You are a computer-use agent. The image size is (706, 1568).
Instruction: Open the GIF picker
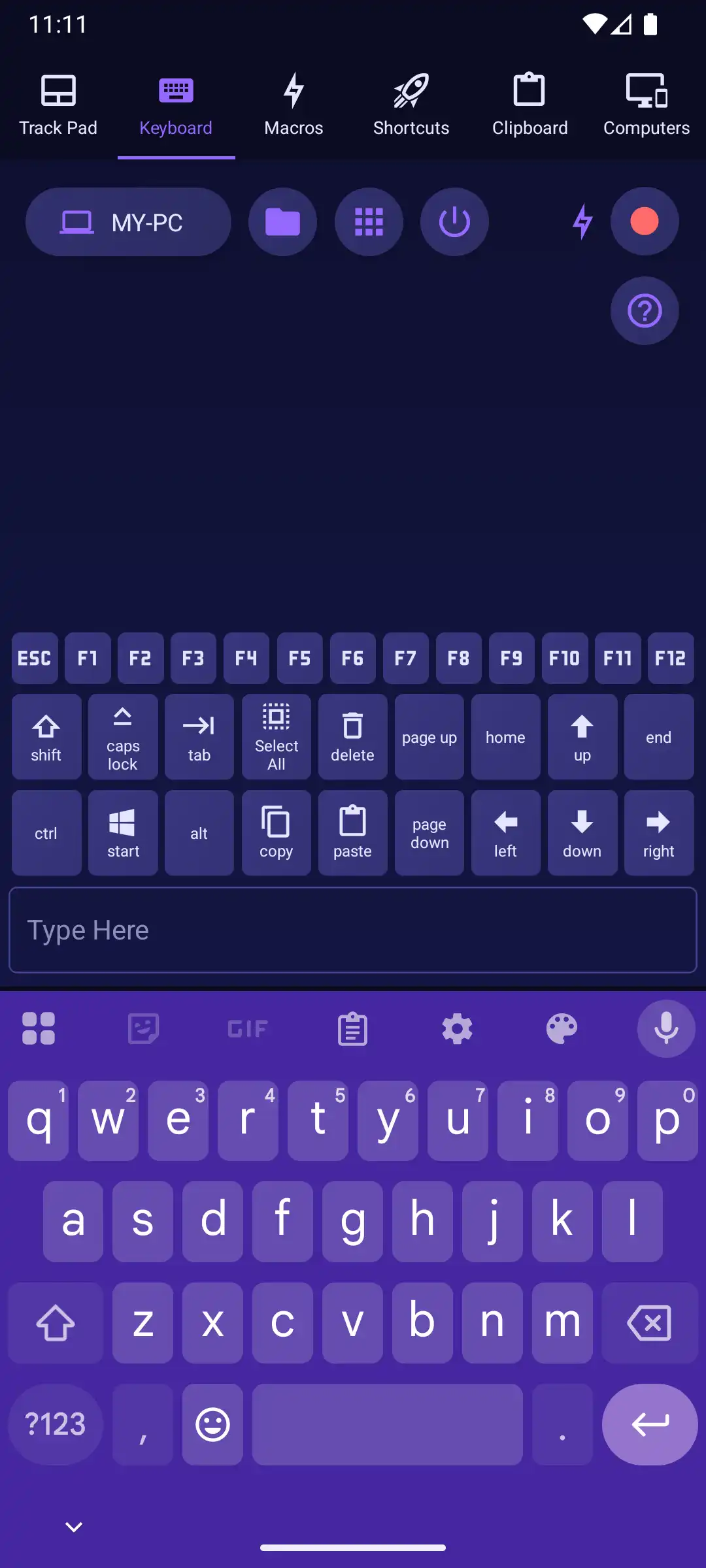(x=247, y=1028)
